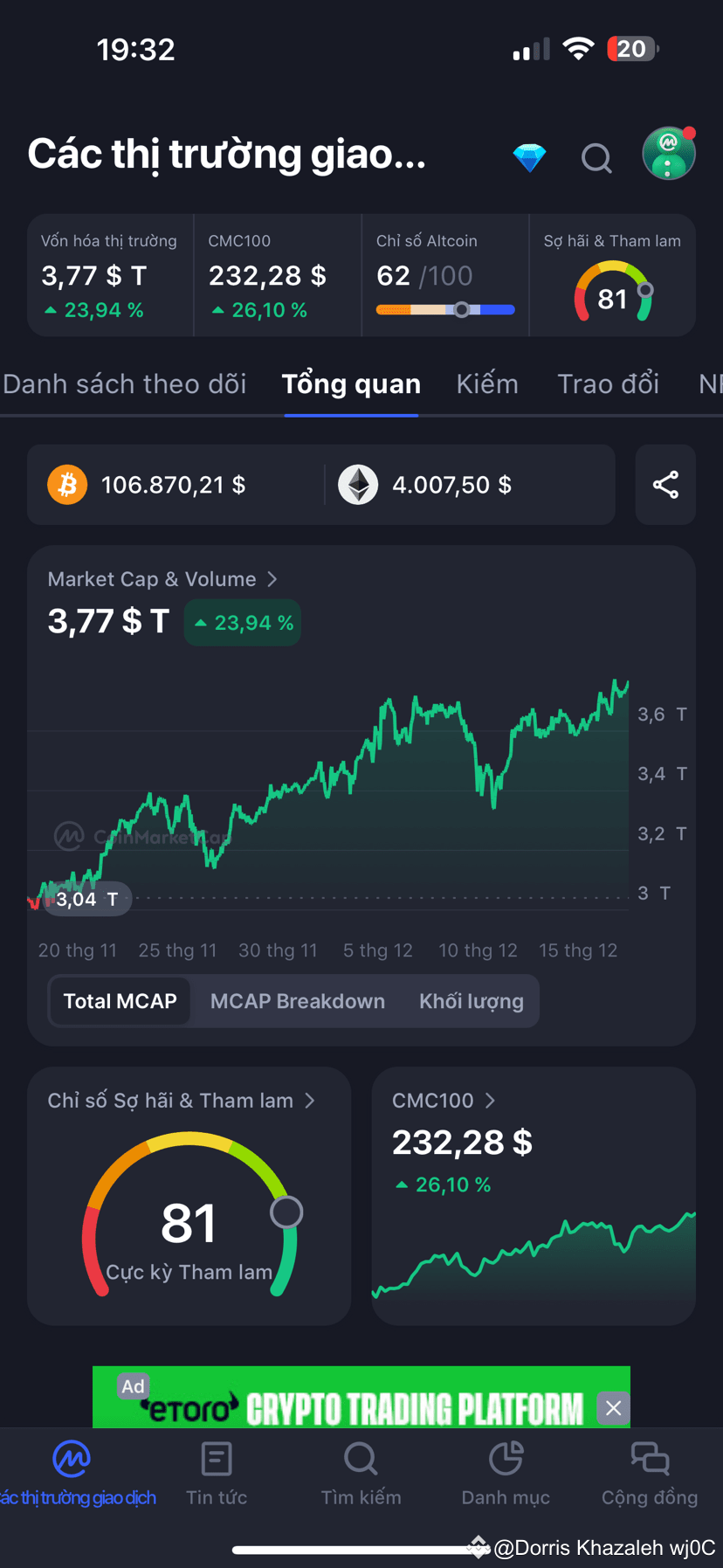Image resolution: width=723 pixels, height=1568 pixels.
Task: Open the share icon beside prices
Action: pos(665,485)
